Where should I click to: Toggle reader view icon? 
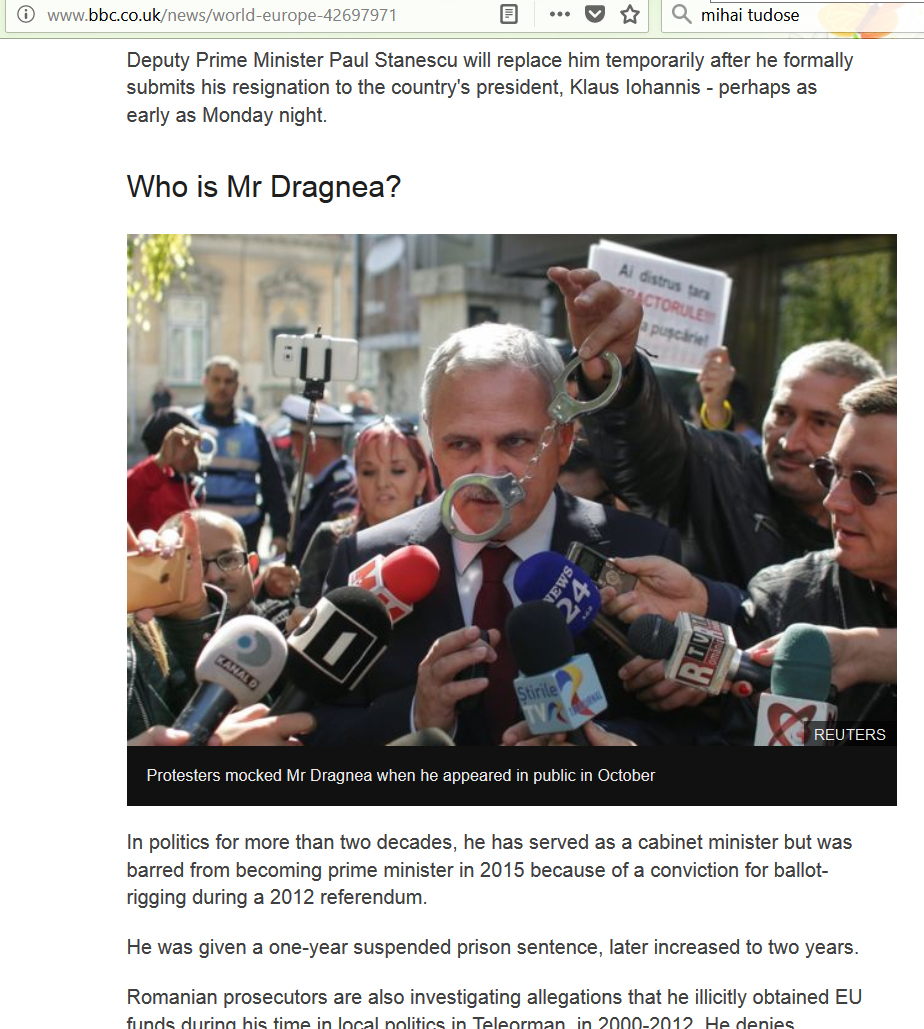coord(509,15)
